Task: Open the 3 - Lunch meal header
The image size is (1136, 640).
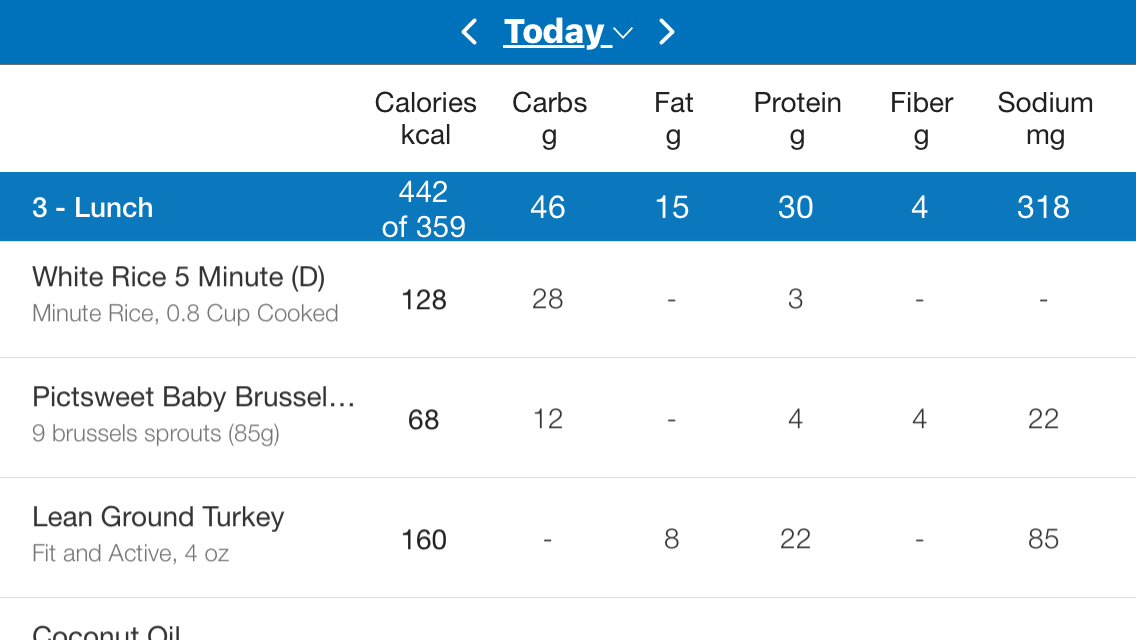Action: [93, 207]
